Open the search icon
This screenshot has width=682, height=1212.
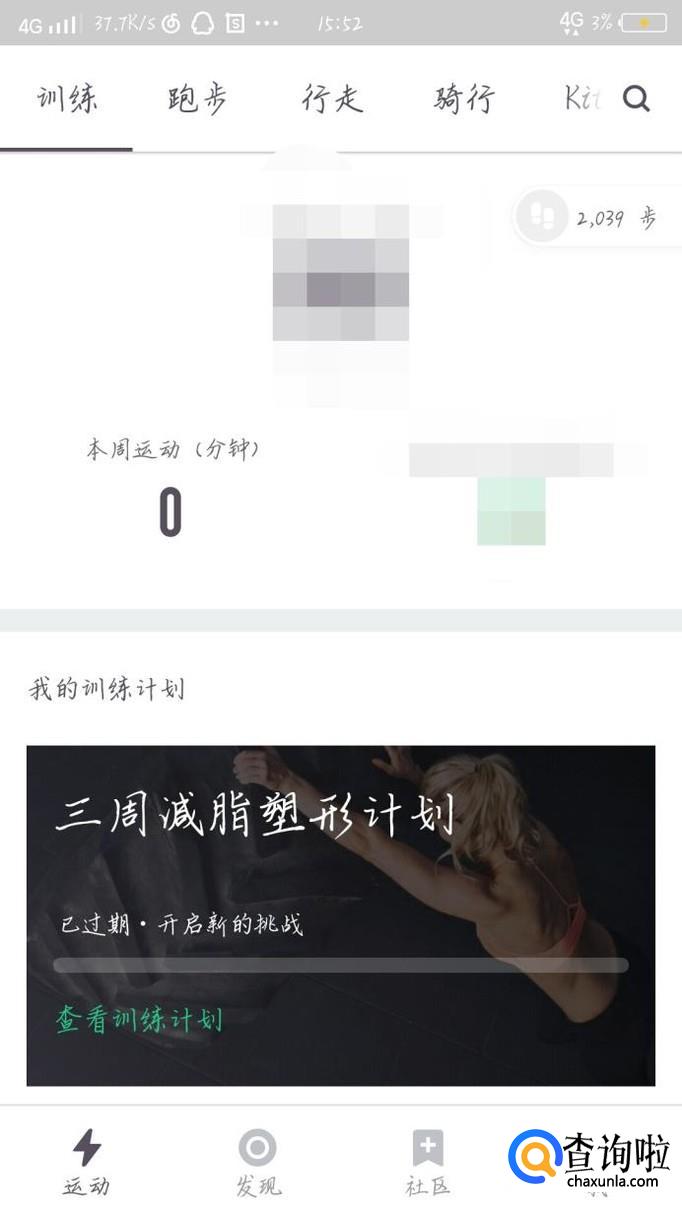[x=636, y=99]
